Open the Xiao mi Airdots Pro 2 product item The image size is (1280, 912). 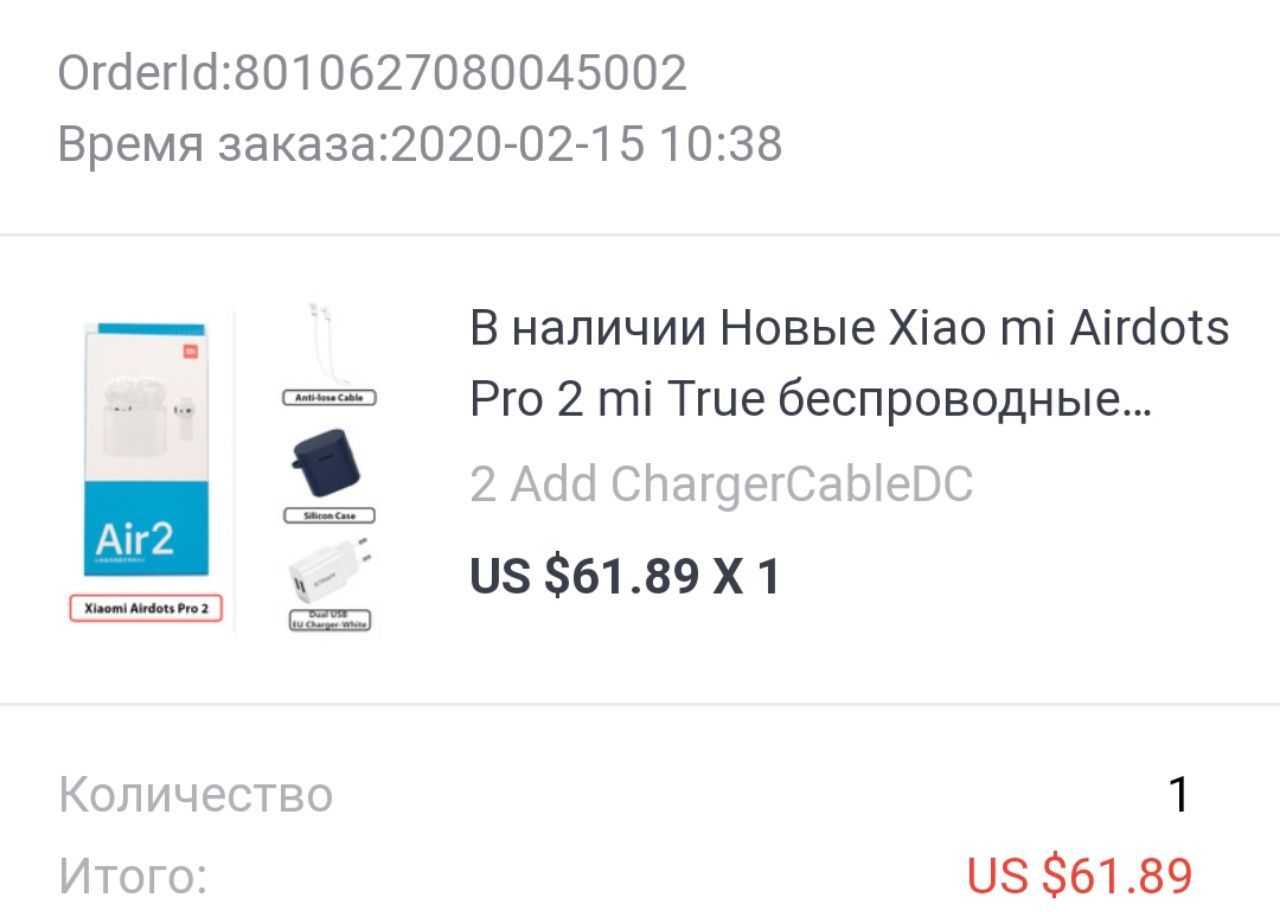(x=848, y=364)
